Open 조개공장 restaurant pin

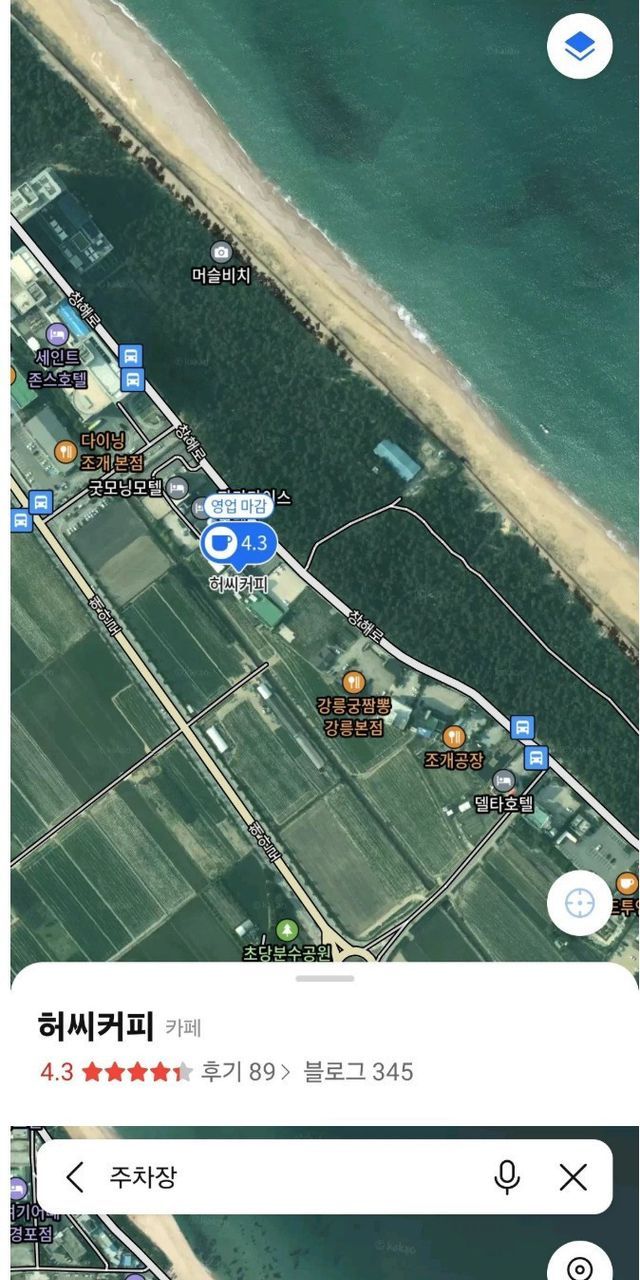tap(454, 738)
